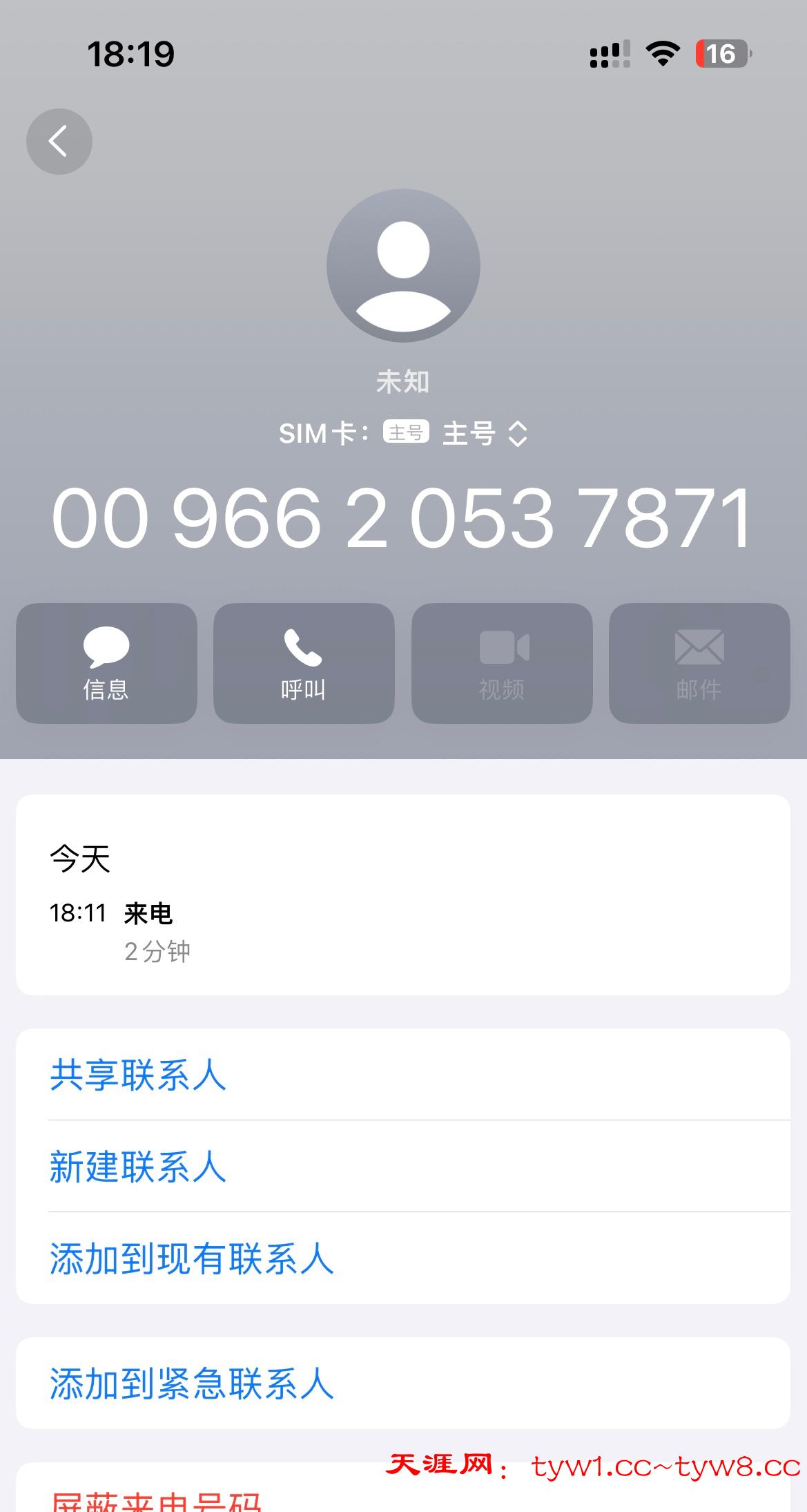Tap 添加到紧急联系人
Image resolution: width=807 pixels, height=1512 pixels.
pos(192,1384)
